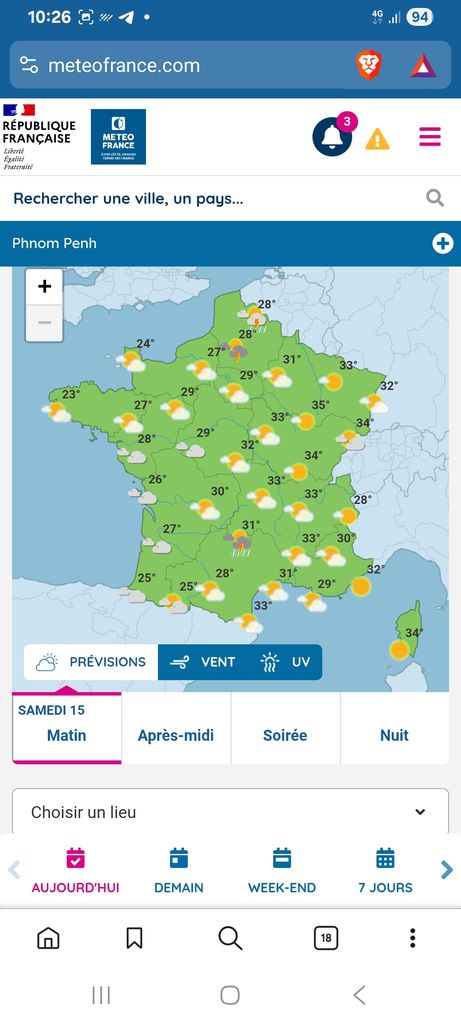Show next forecast days with right arrow

(x=447, y=869)
